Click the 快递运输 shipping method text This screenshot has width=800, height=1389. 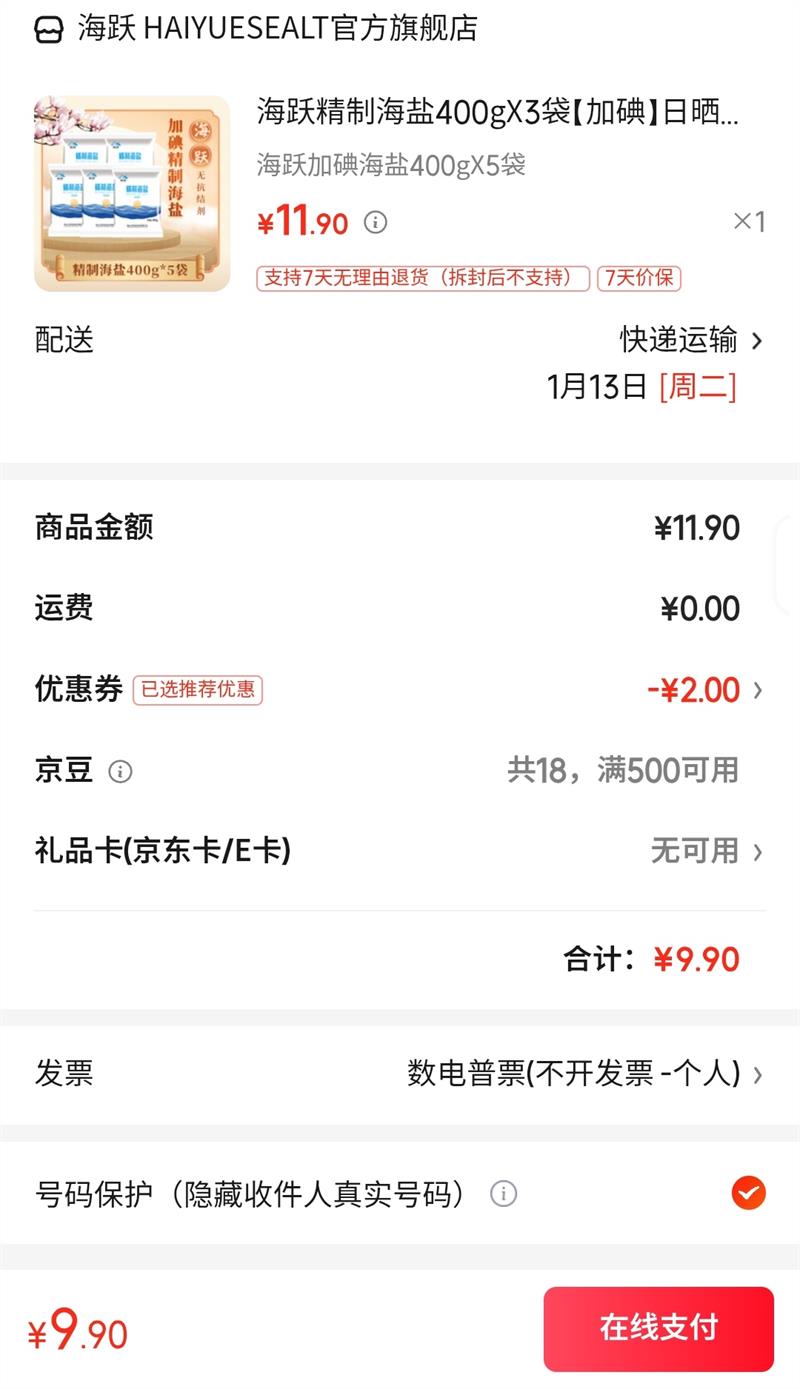680,342
